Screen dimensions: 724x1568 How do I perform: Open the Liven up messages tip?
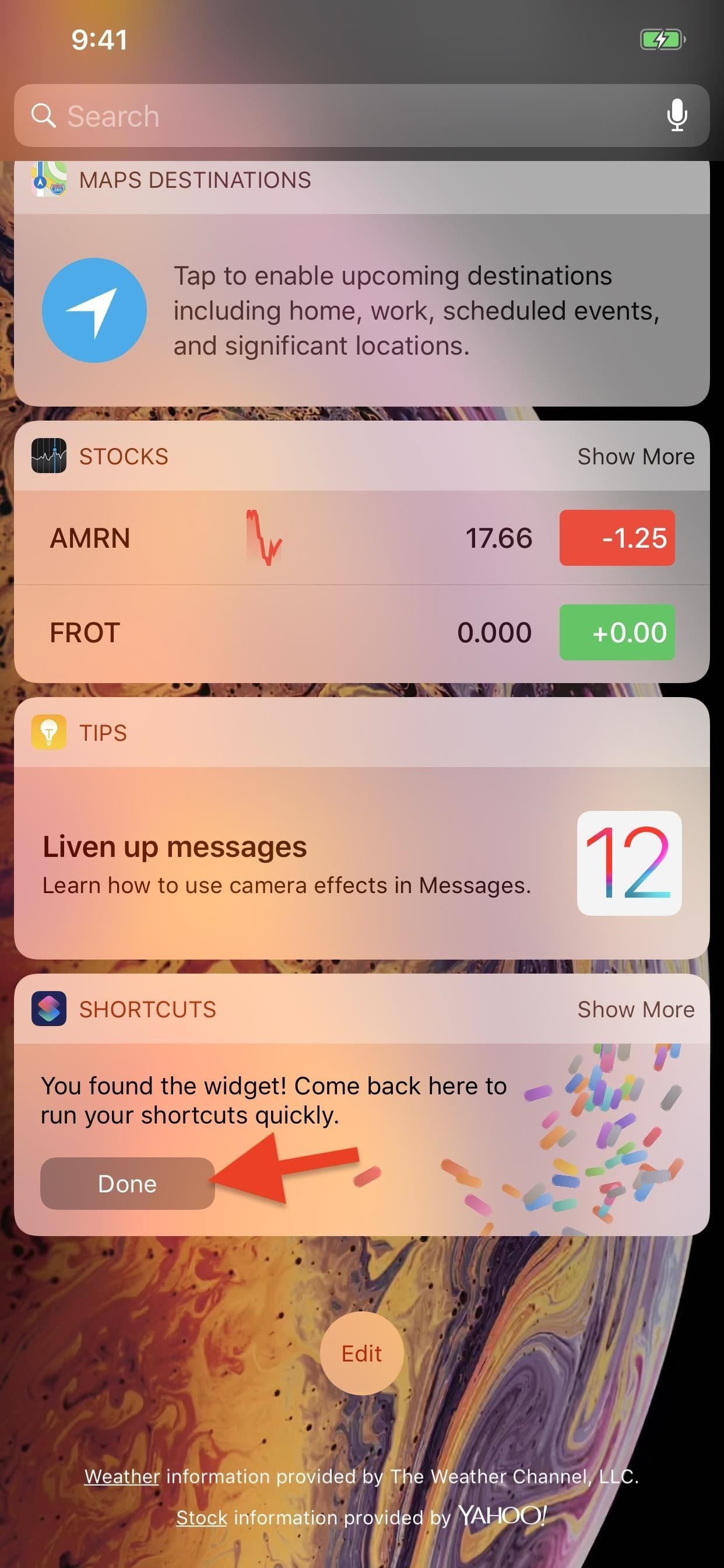pos(361,863)
